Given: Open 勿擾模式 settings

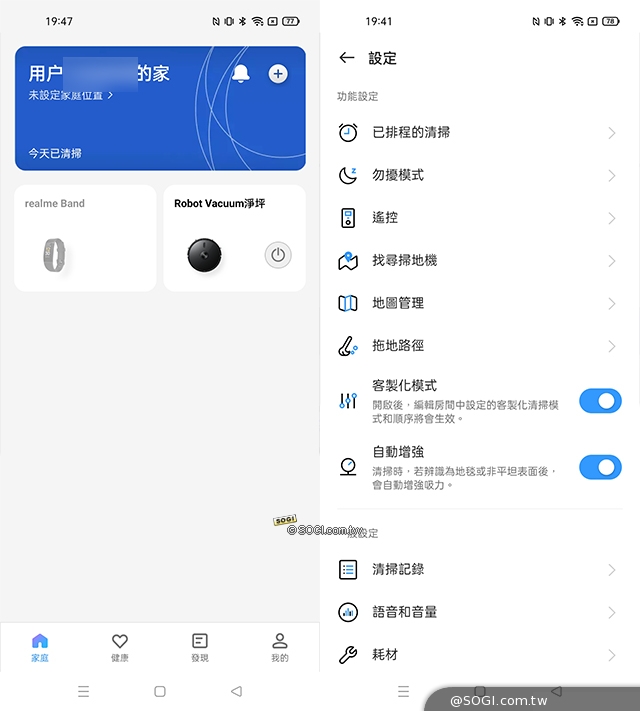Looking at the screenshot, I should coord(478,175).
